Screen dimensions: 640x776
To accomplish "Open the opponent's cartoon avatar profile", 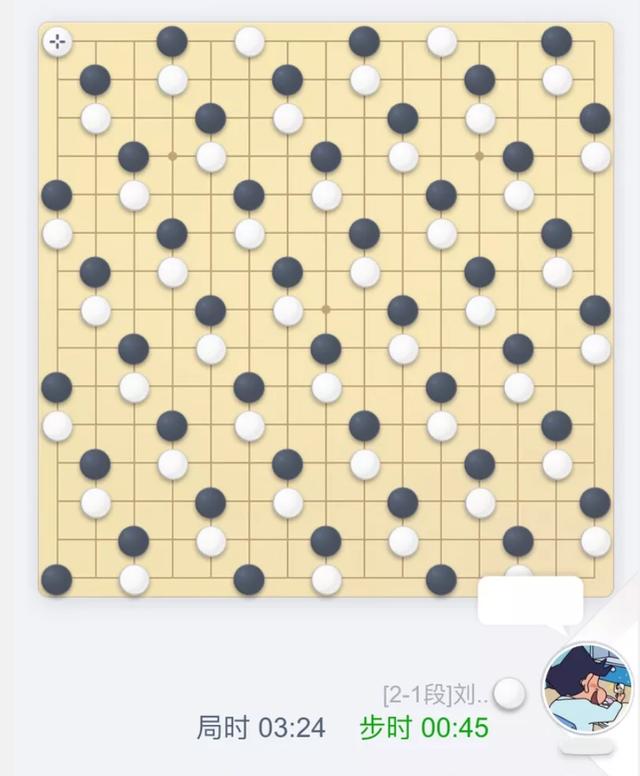I will [x=587, y=690].
